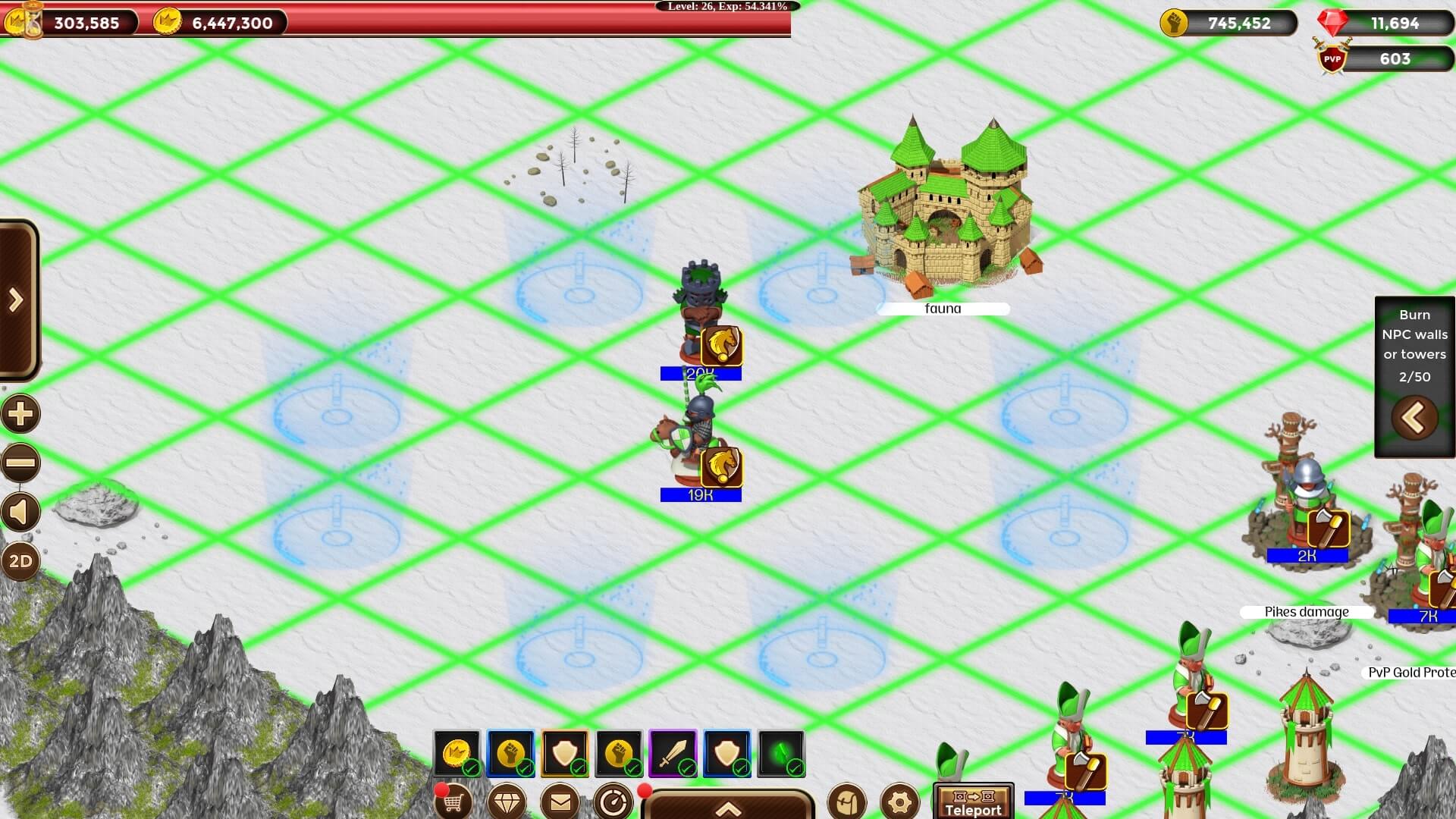Open settings gear
1456x819 pixels.
(x=900, y=802)
